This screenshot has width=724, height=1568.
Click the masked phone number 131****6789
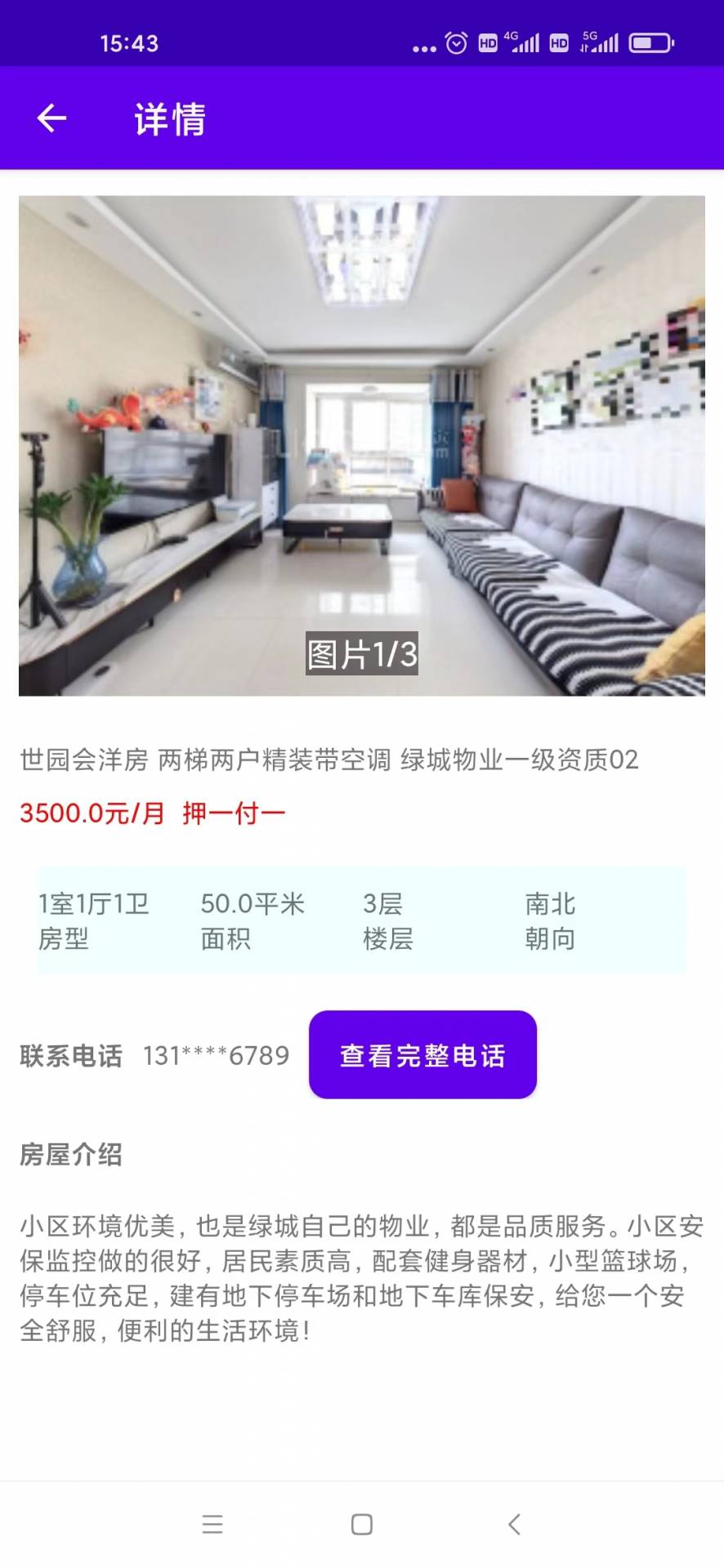[215, 1055]
